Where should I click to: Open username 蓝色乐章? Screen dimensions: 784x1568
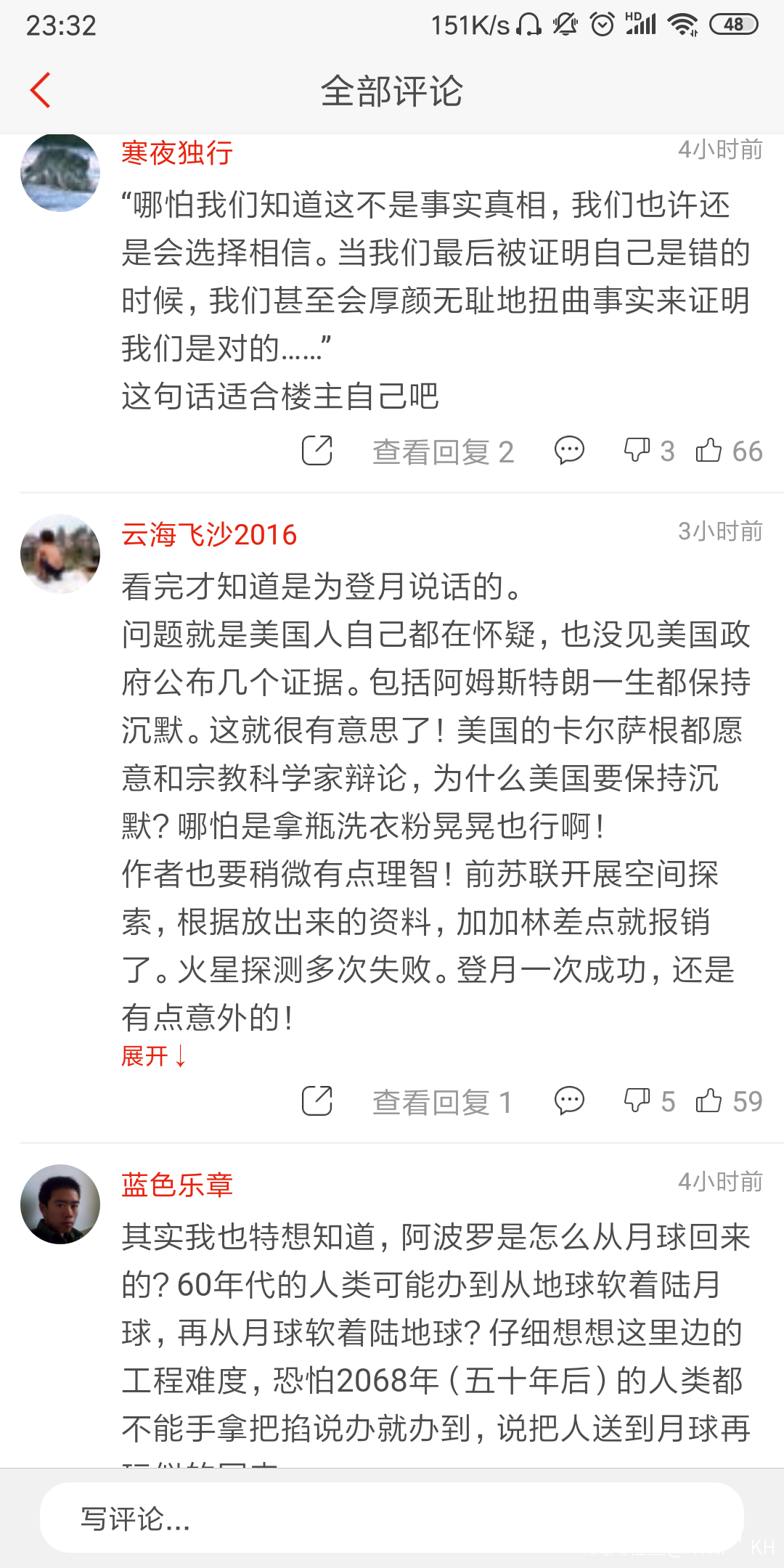point(177,1185)
